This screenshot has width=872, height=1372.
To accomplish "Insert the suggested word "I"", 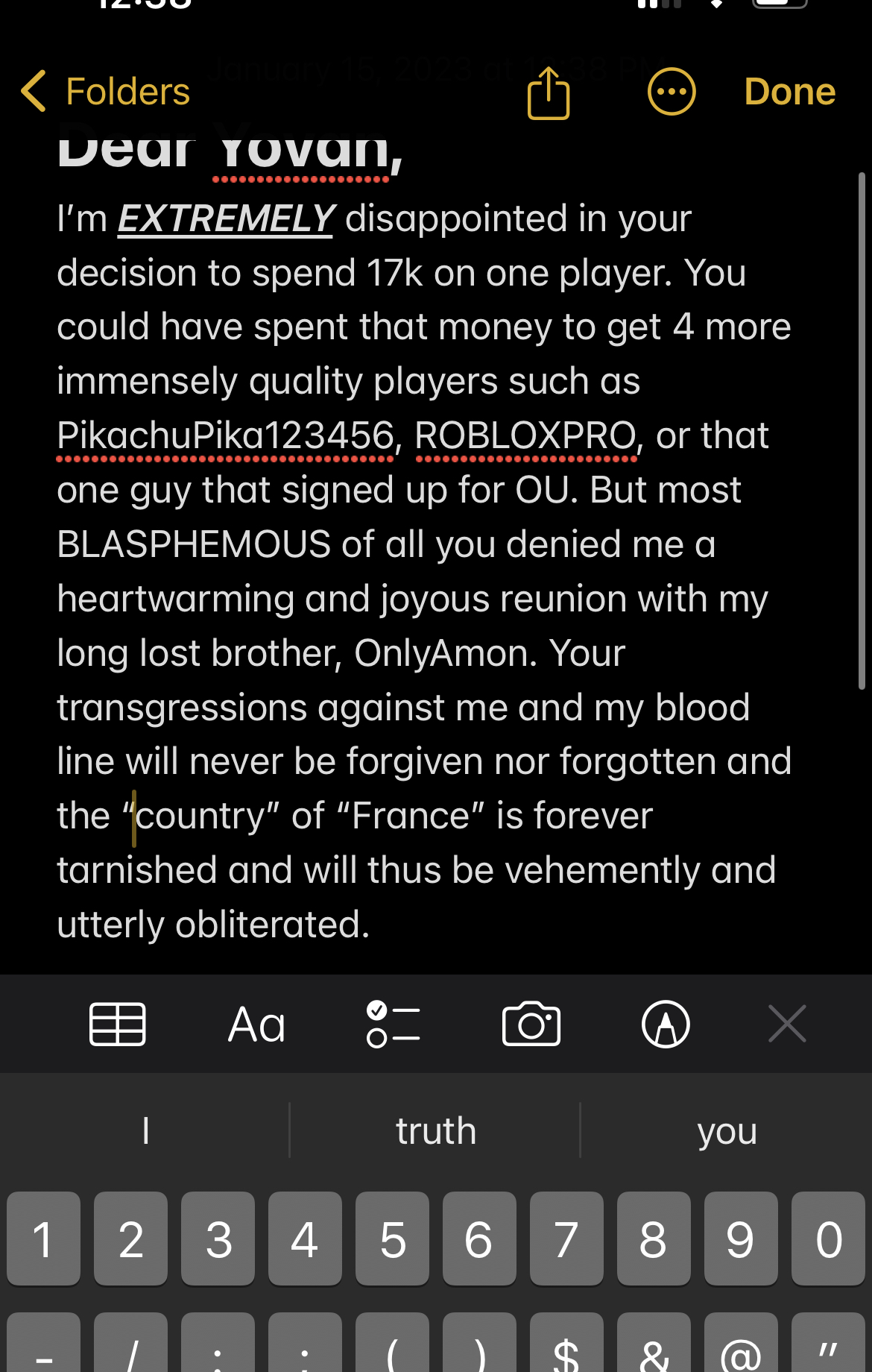I will pos(146,1130).
